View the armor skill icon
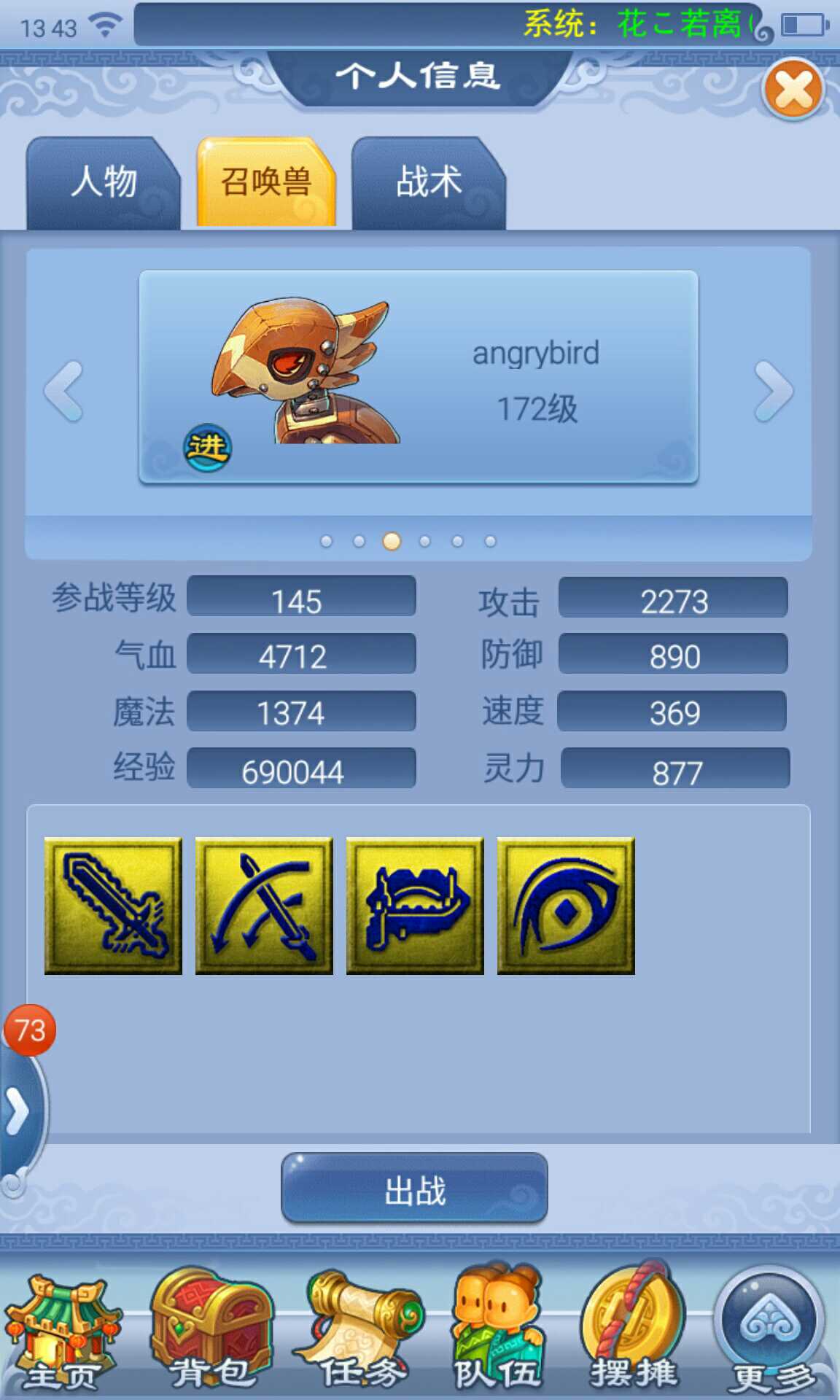The width and height of the screenshot is (840, 1400). pos(415,906)
